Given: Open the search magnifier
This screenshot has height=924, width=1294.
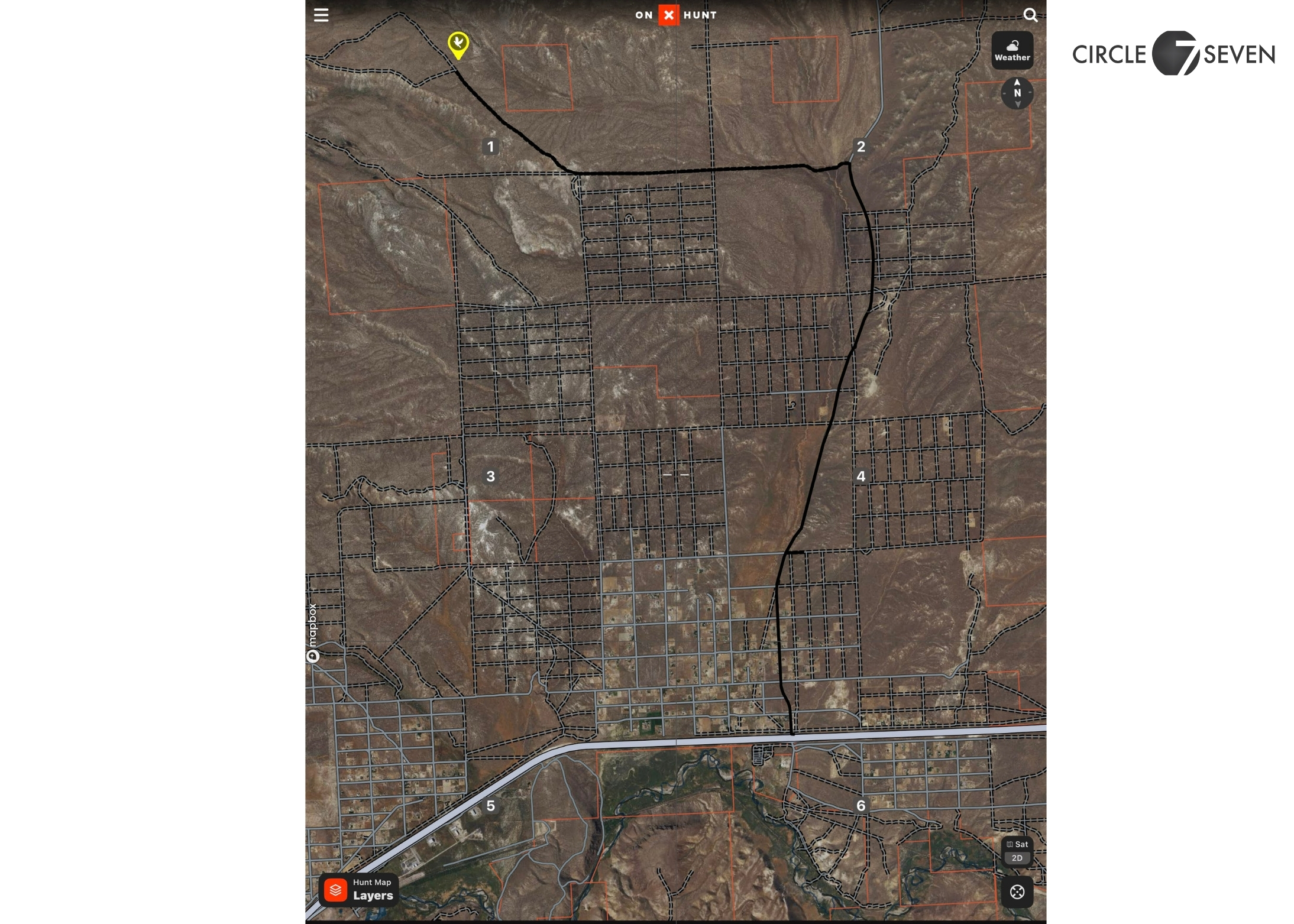Looking at the screenshot, I should click(1030, 15).
